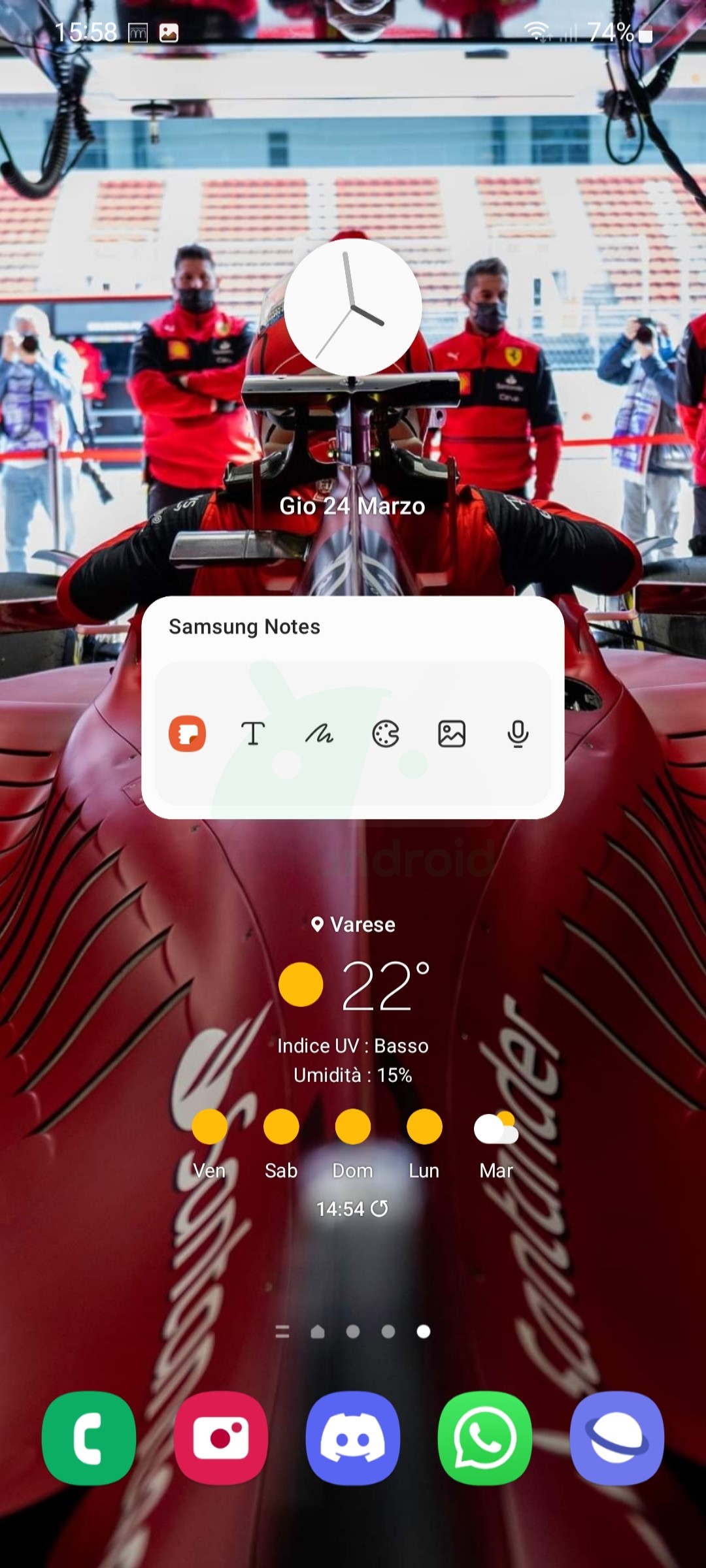
Task: Open the analog clock widget
Action: [x=353, y=307]
